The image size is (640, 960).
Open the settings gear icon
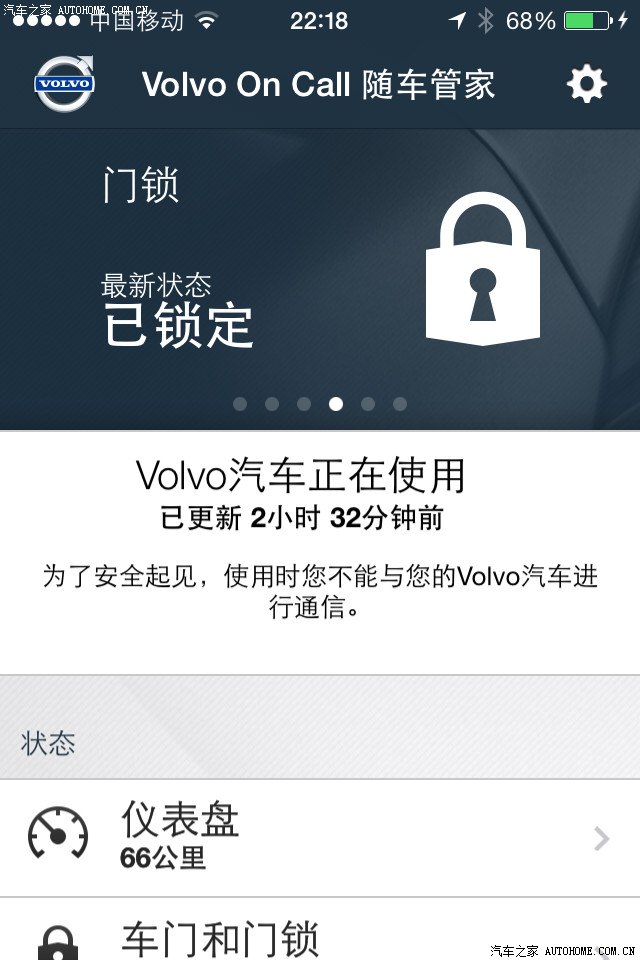coord(587,84)
